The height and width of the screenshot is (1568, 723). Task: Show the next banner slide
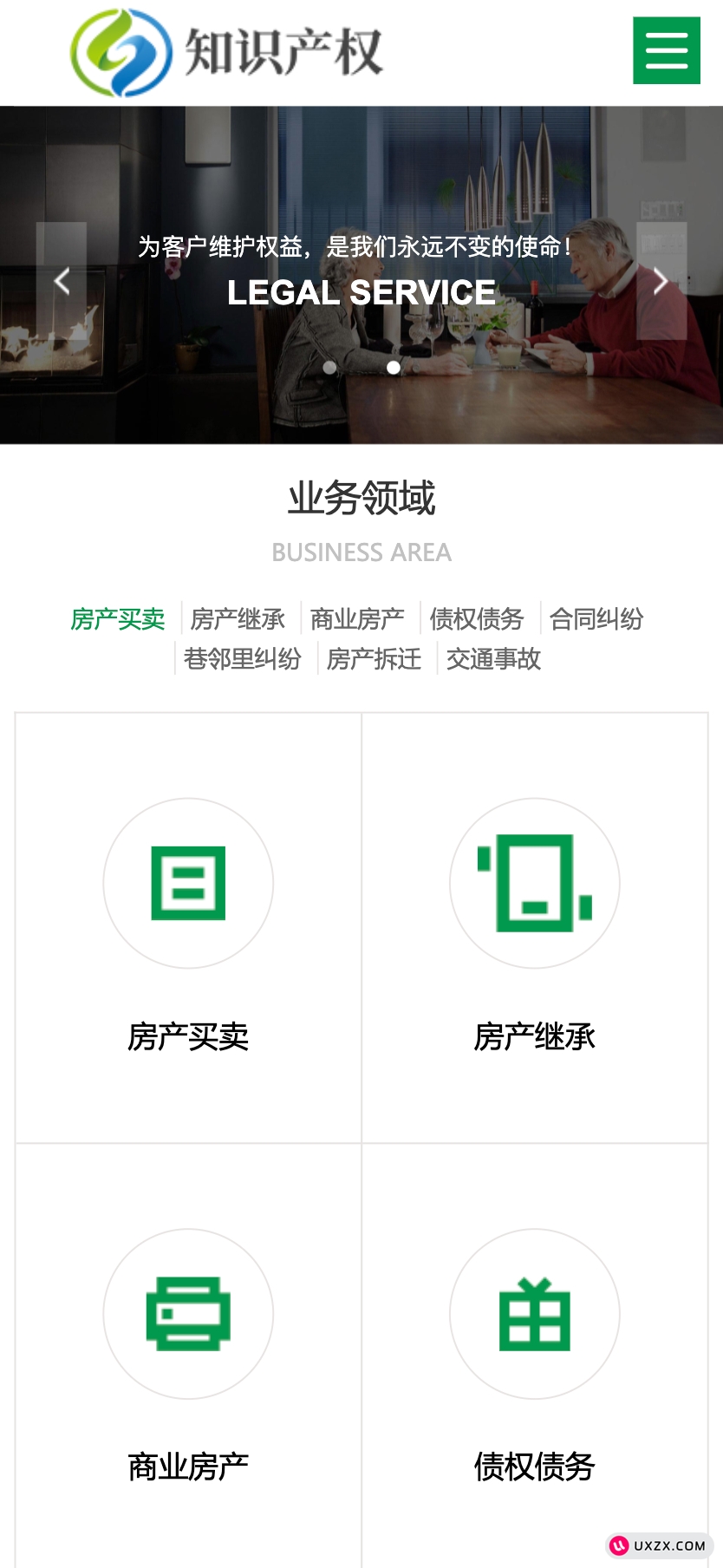[x=661, y=281]
